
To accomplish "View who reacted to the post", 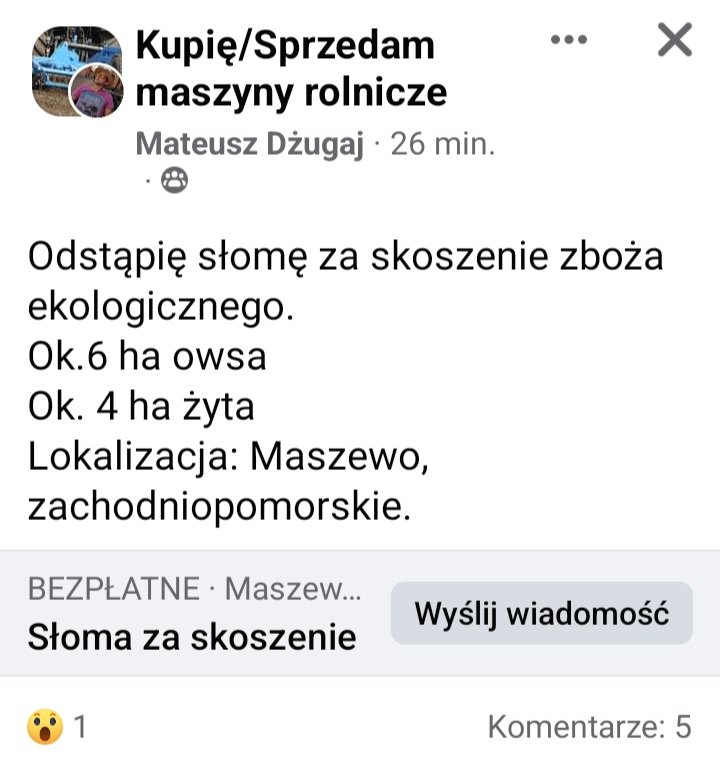I will tap(56, 727).
